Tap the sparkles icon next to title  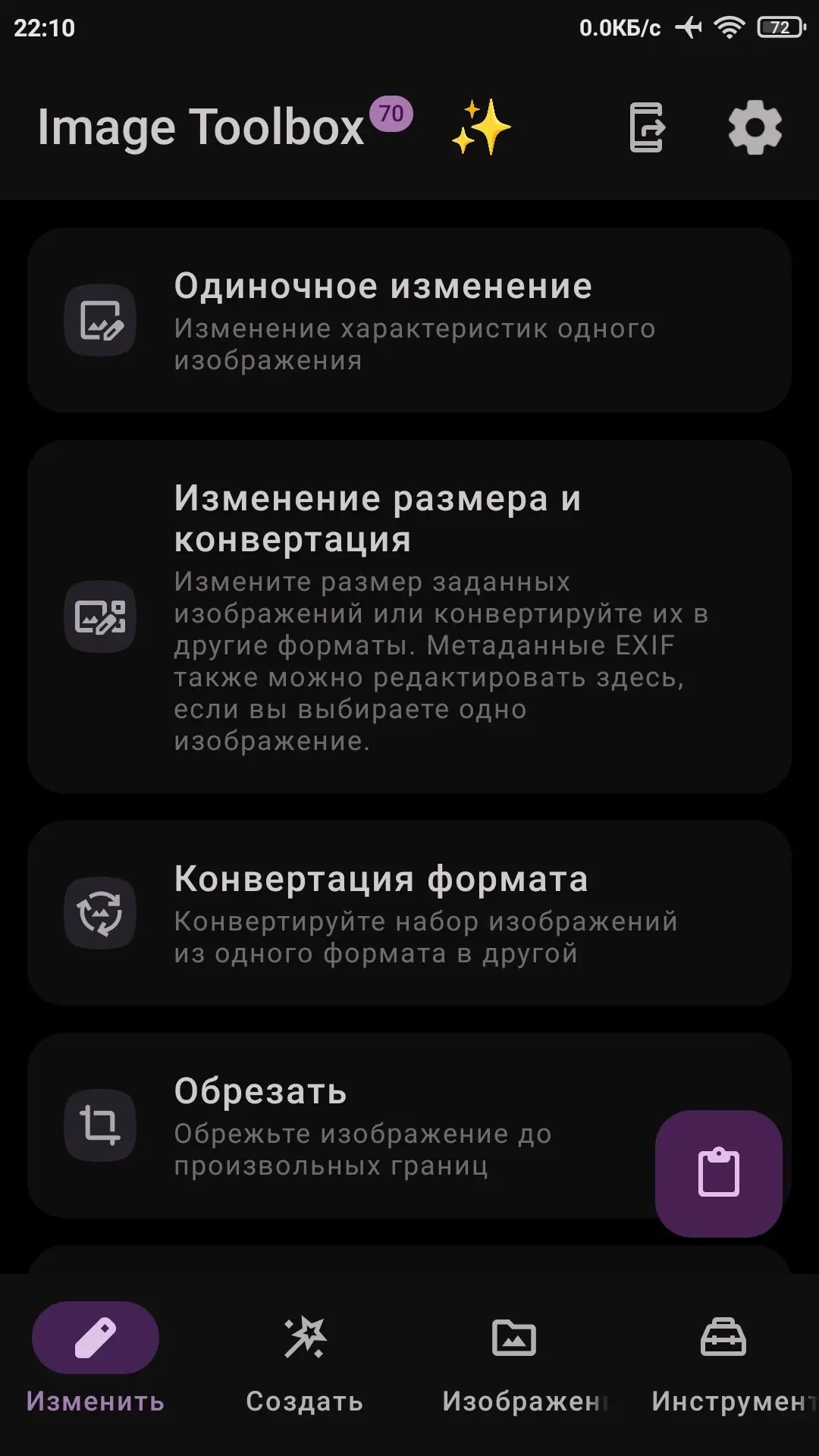point(482,127)
